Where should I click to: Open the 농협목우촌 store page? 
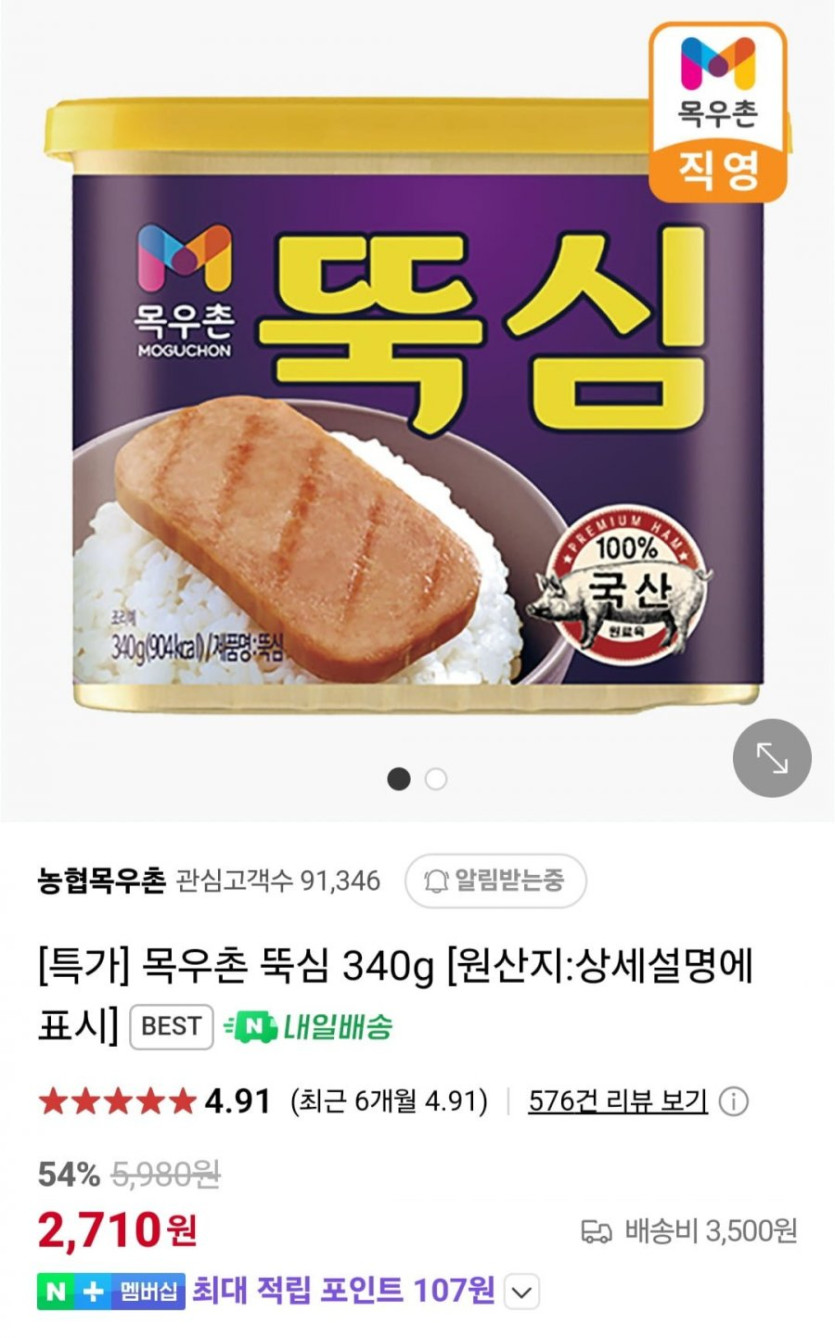100,881
